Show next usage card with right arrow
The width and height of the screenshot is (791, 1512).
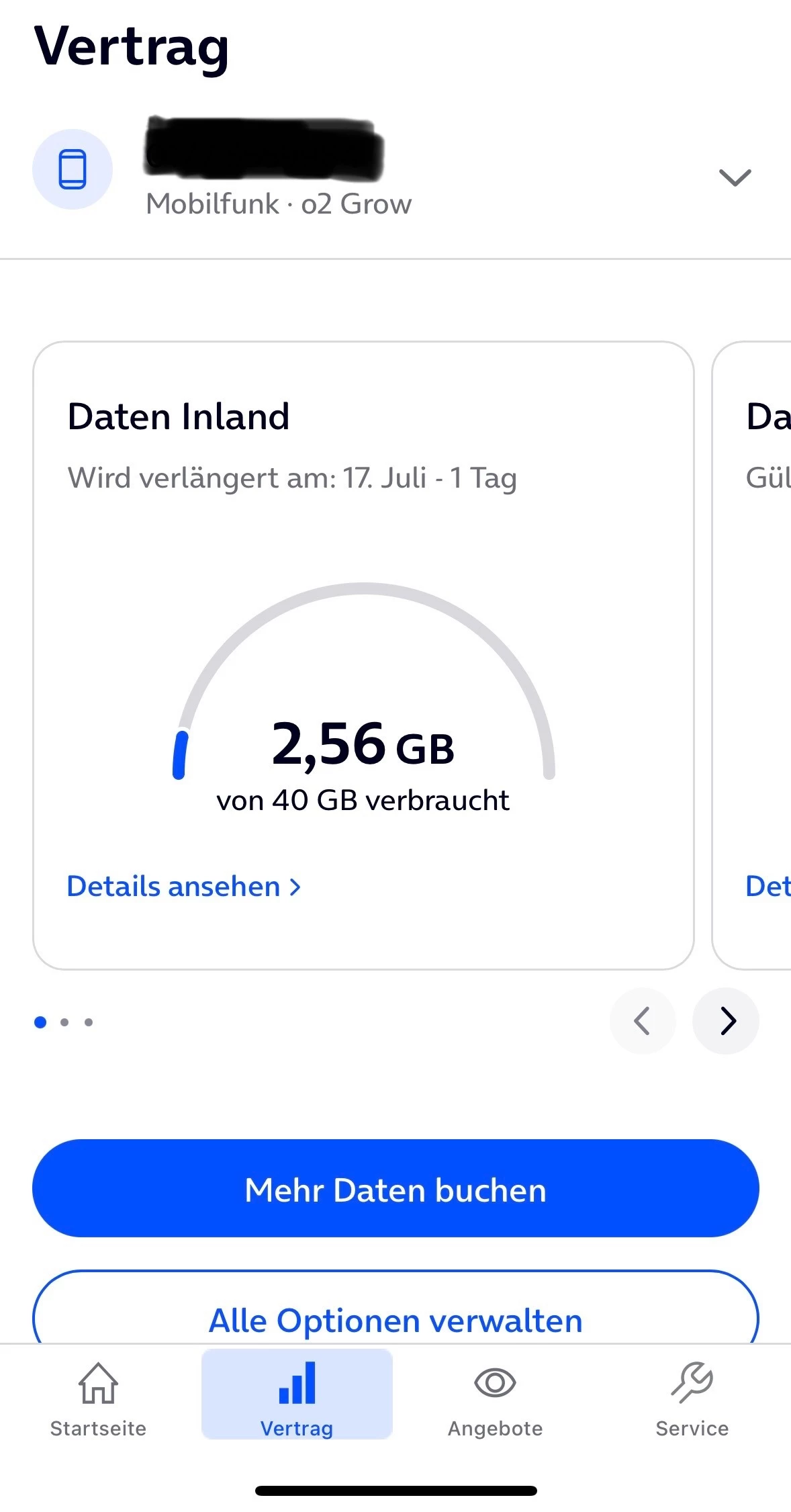[x=726, y=1021]
